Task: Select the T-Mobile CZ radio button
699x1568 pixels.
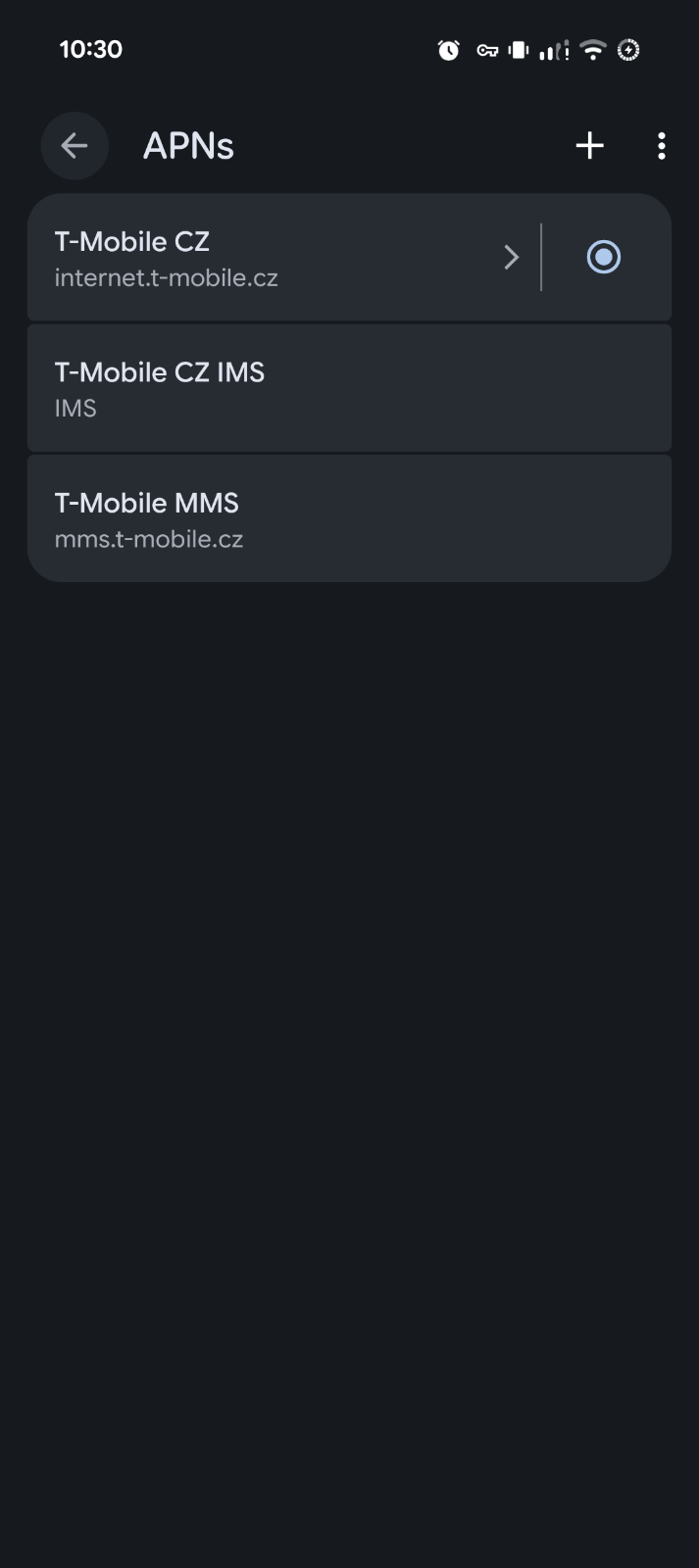Action: pos(603,258)
